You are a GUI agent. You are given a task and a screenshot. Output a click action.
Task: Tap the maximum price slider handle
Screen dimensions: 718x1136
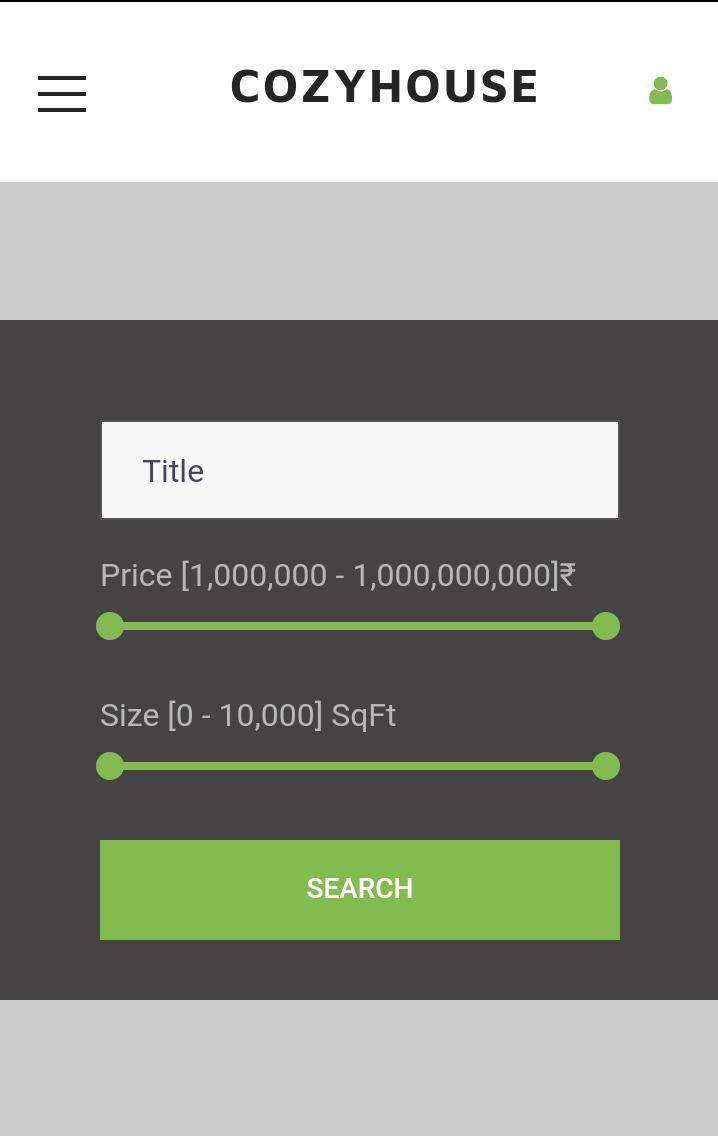[606, 626]
